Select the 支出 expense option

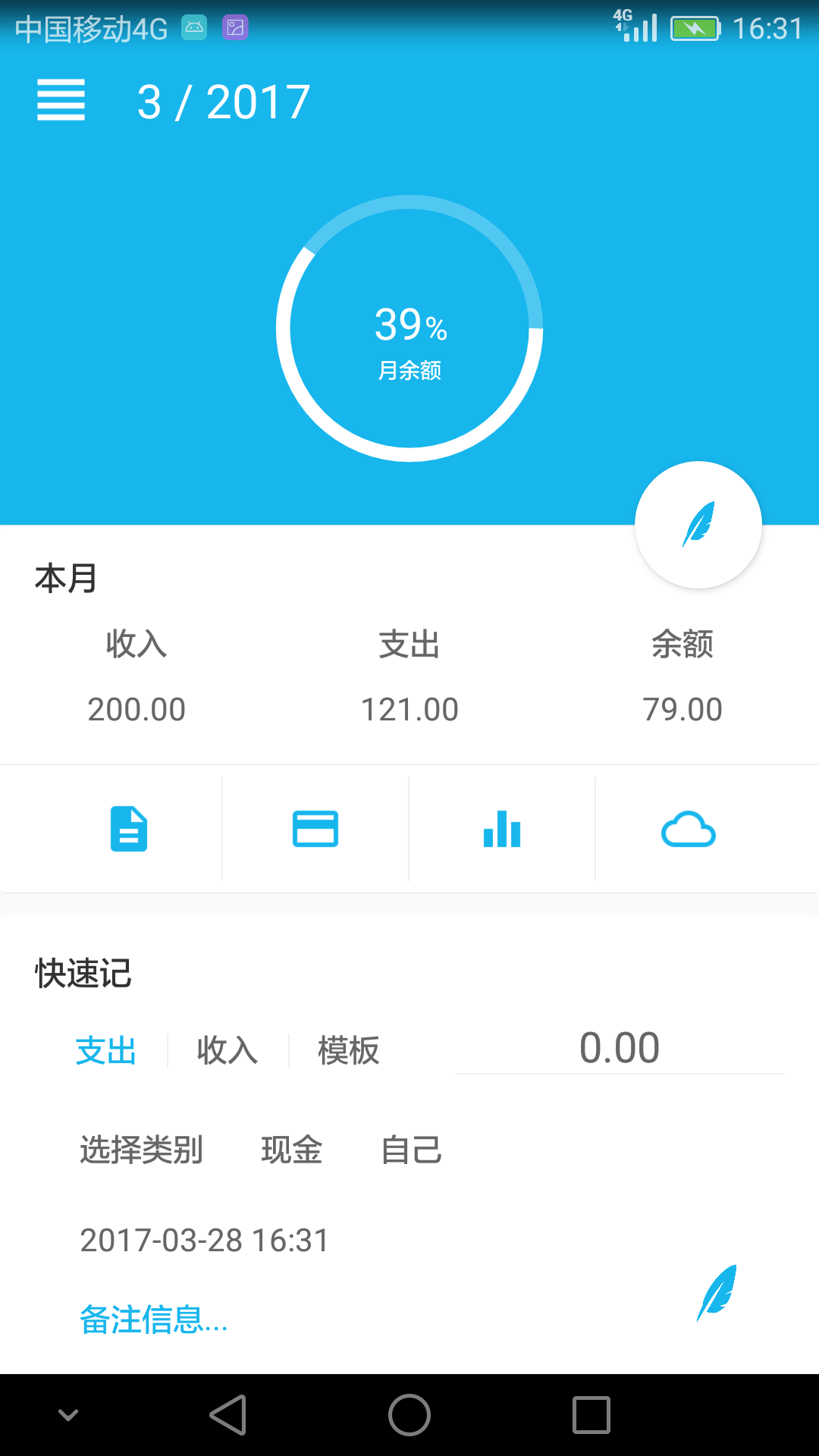(x=105, y=1050)
